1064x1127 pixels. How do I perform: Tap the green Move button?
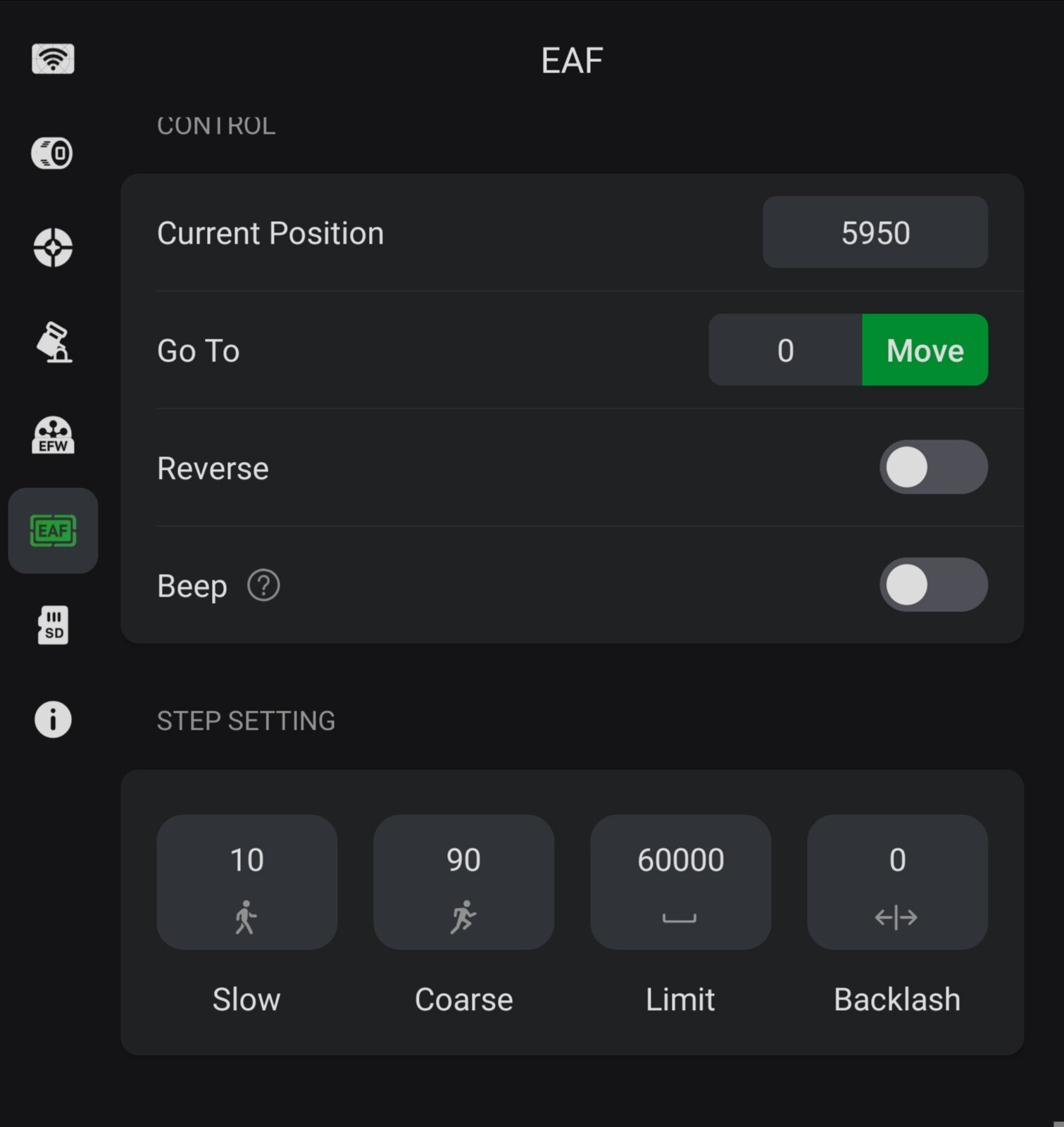point(925,350)
